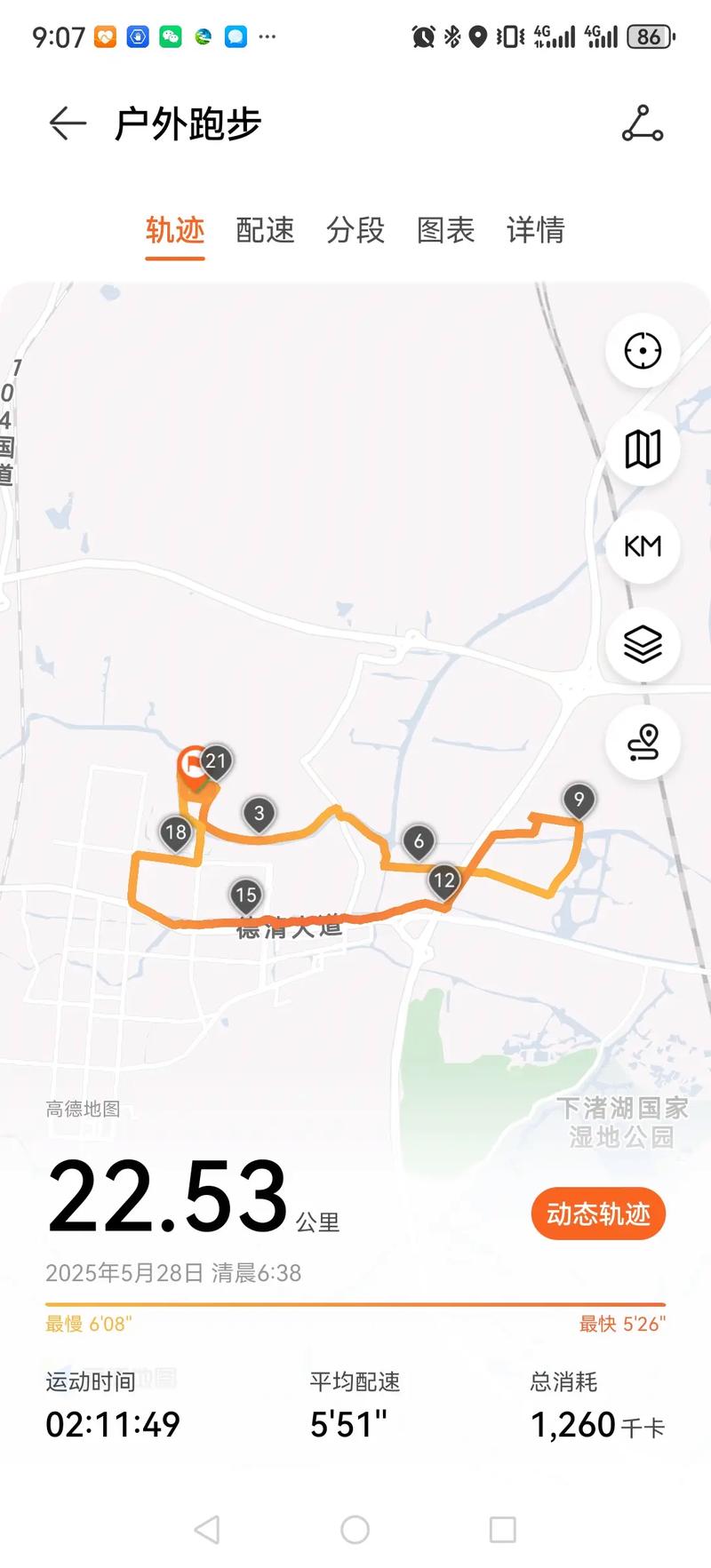Open the route sharing icon at top right
711x1568 pixels.
coord(643,125)
